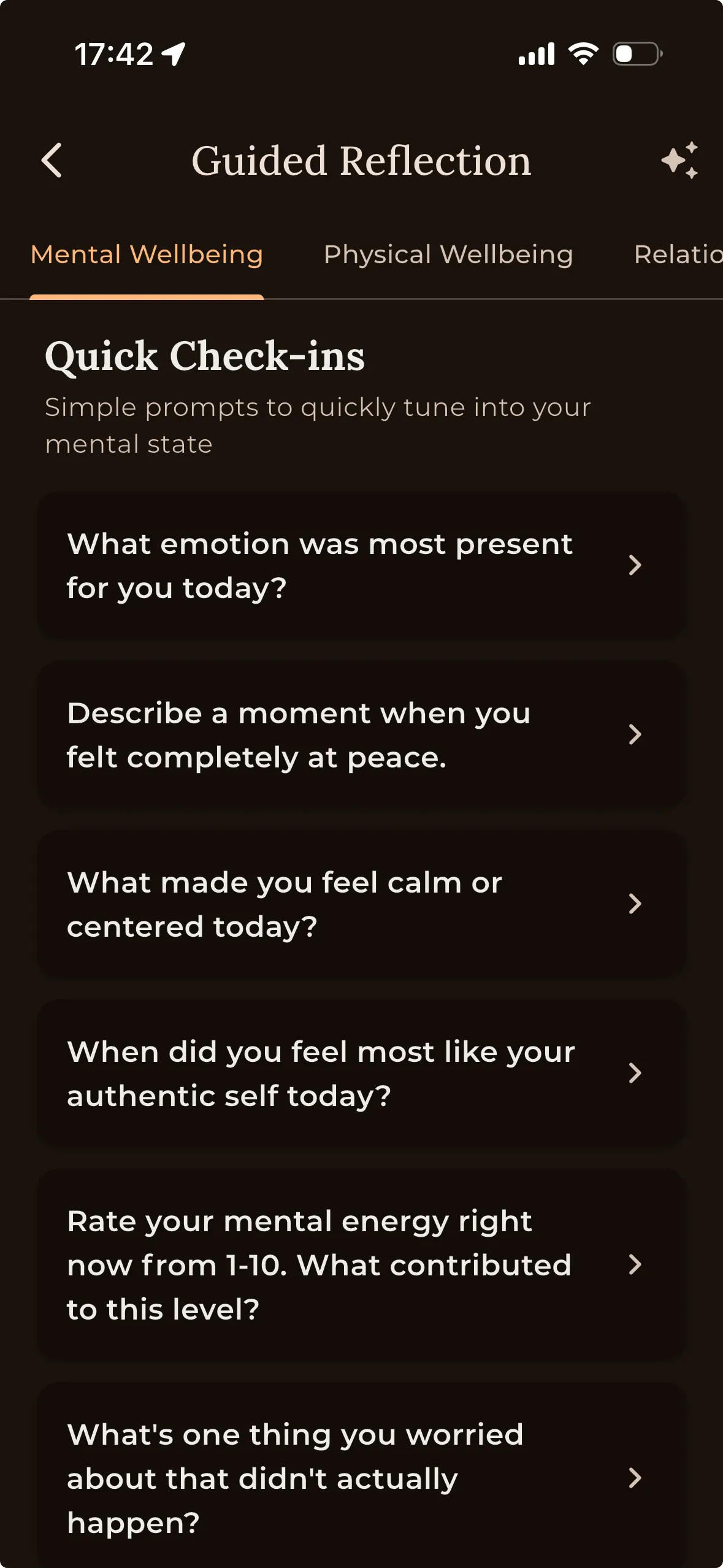This screenshot has height=1568, width=723.
Task: Tap the clock showing 17:42
Action: coord(113,54)
